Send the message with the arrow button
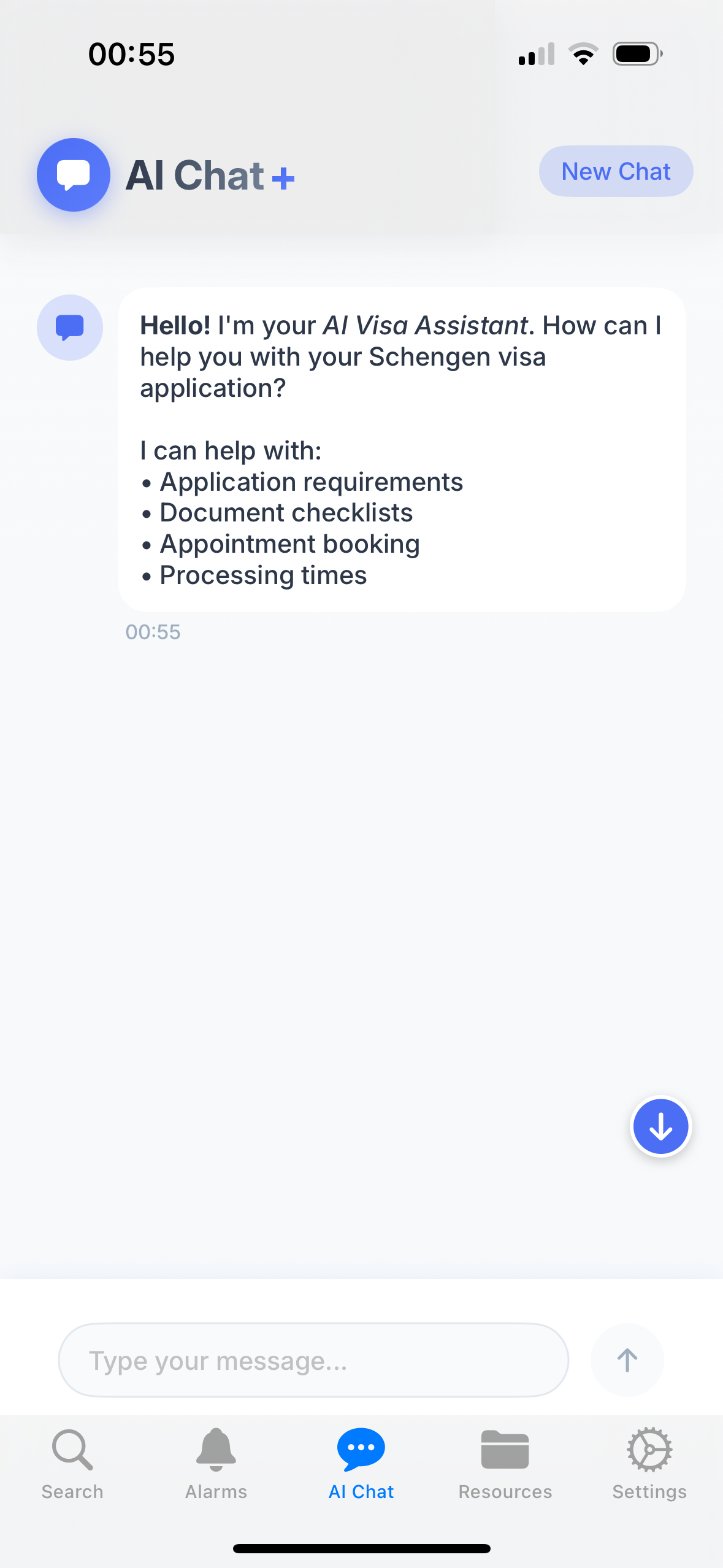This screenshot has width=723, height=1568. click(x=627, y=1360)
